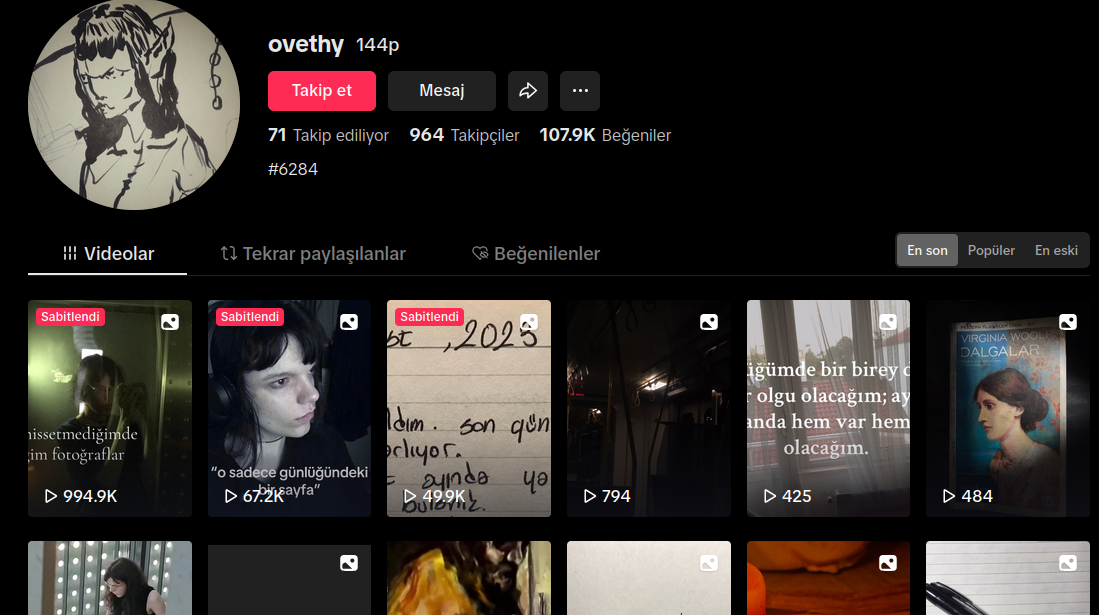This screenshot has width=1099, height=615.
Task: Open the dark post with 794 views
Action: click(649, 408)
